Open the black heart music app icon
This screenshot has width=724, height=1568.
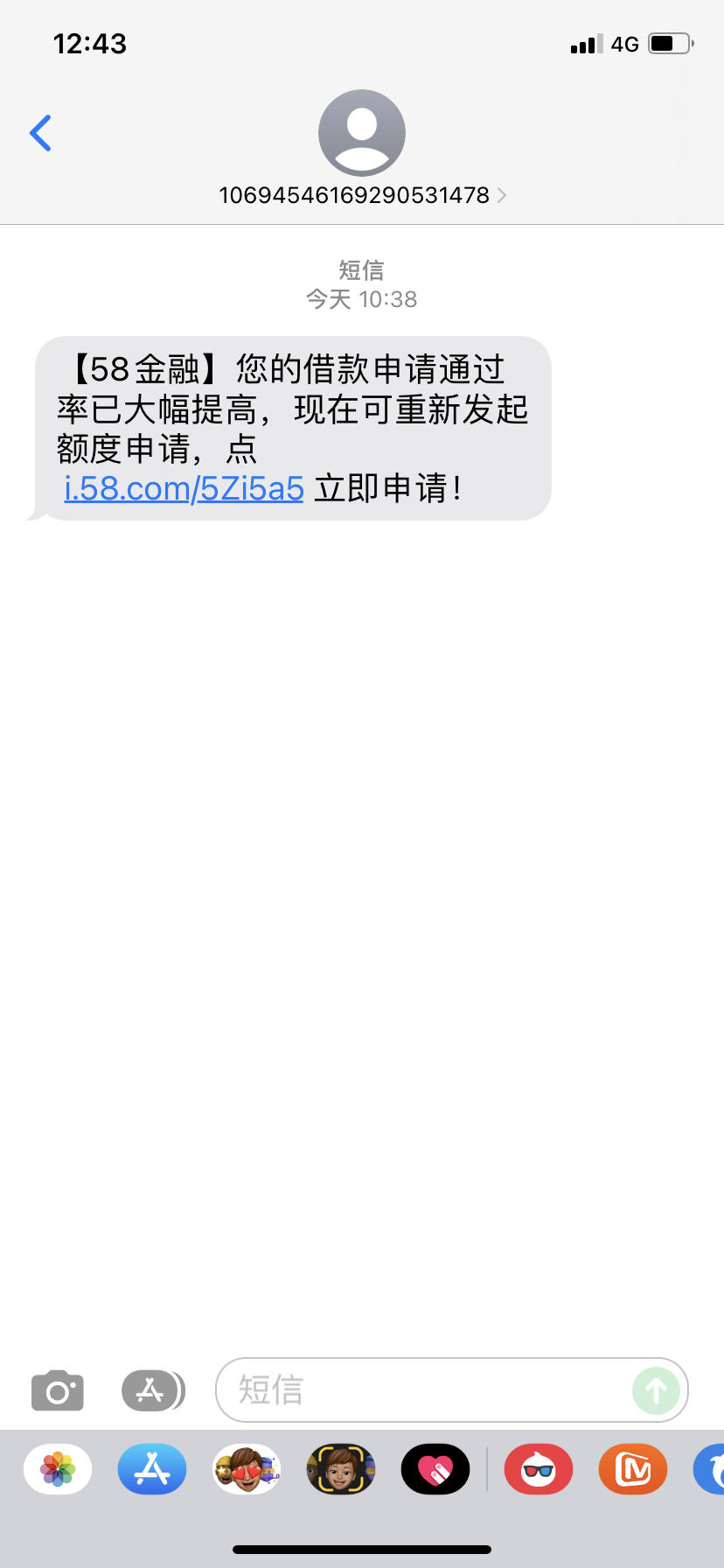tap(435, 1469)
